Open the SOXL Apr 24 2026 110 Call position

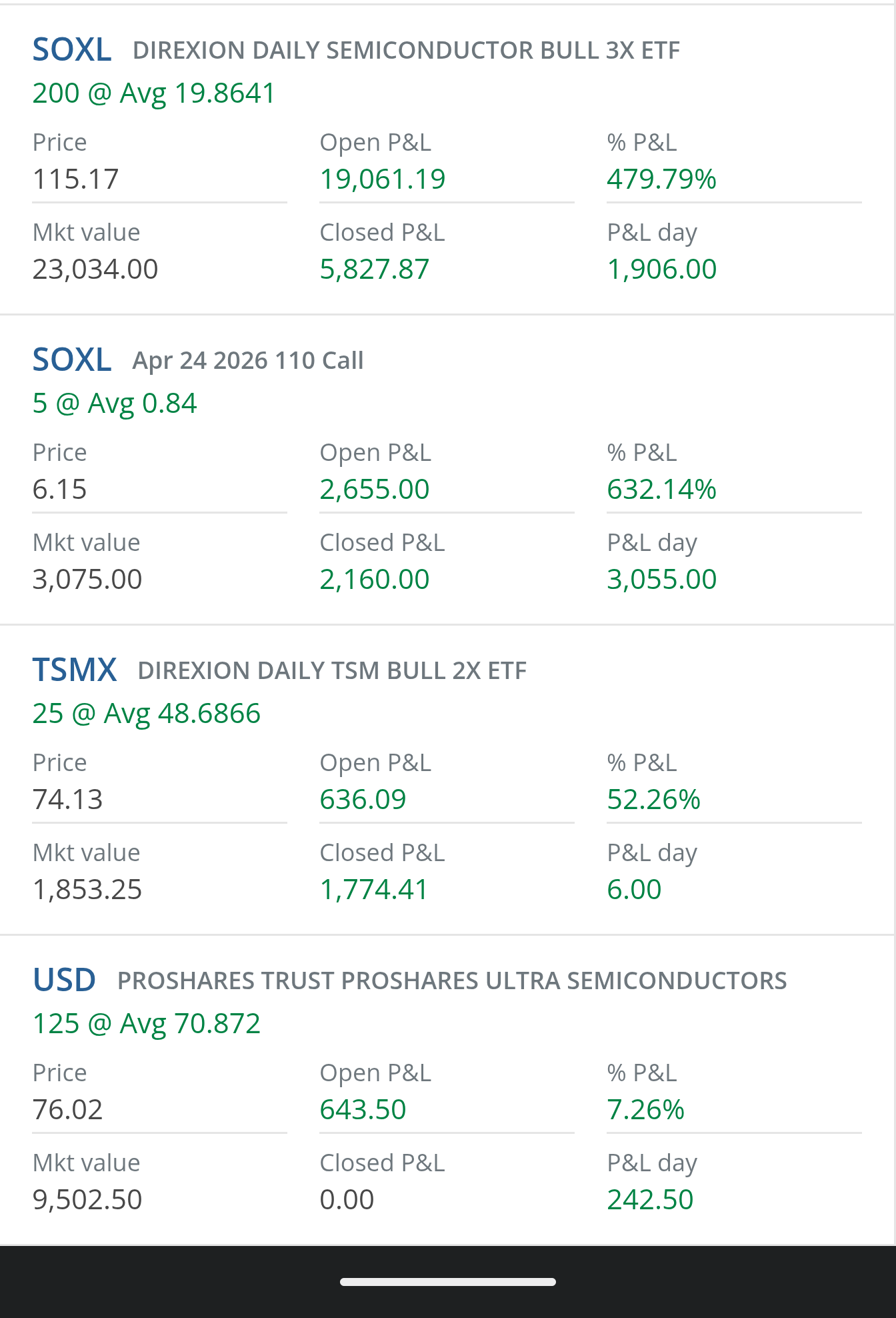pos(72,360)
